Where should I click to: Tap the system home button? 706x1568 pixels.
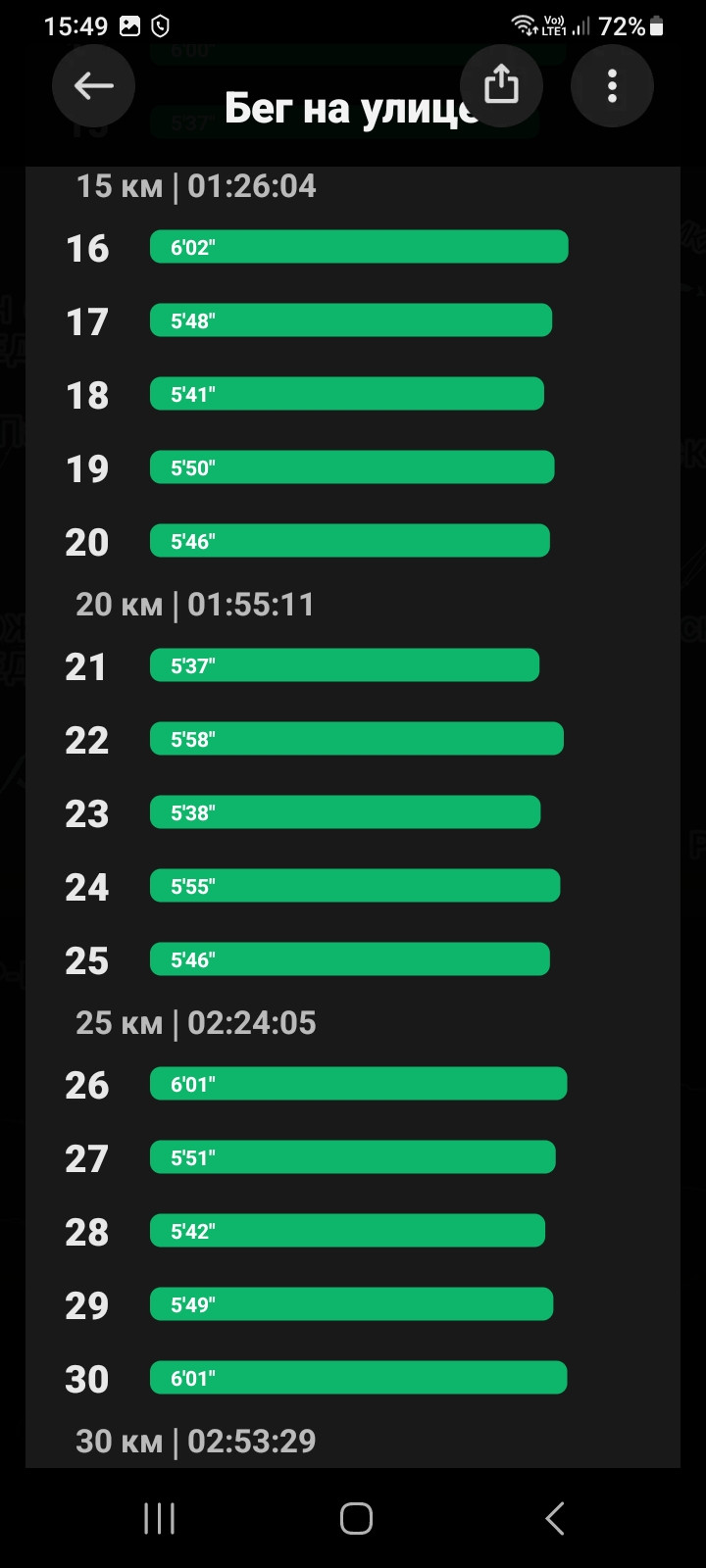pyautogui.click(x=356, y=1519)
